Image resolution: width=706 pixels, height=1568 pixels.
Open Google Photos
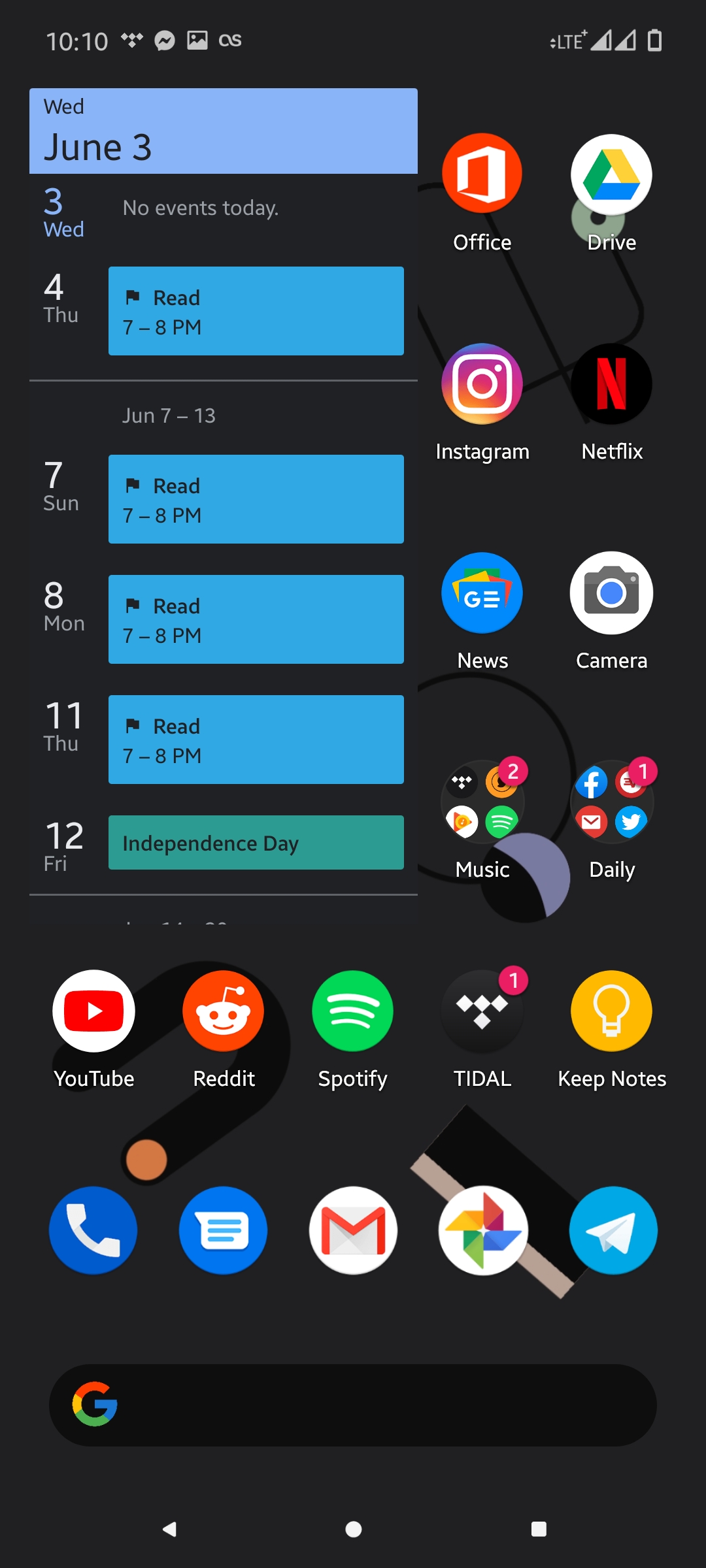coord(482,1230)
